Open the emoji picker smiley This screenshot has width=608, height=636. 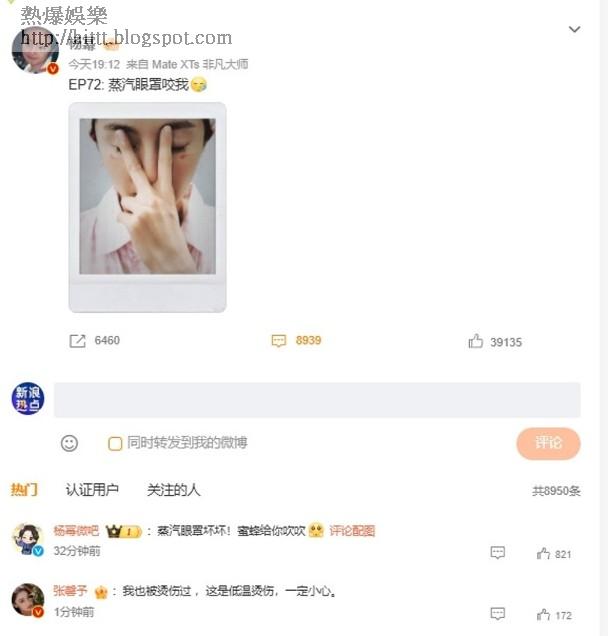pyautogui.click(x=69, y=443)
